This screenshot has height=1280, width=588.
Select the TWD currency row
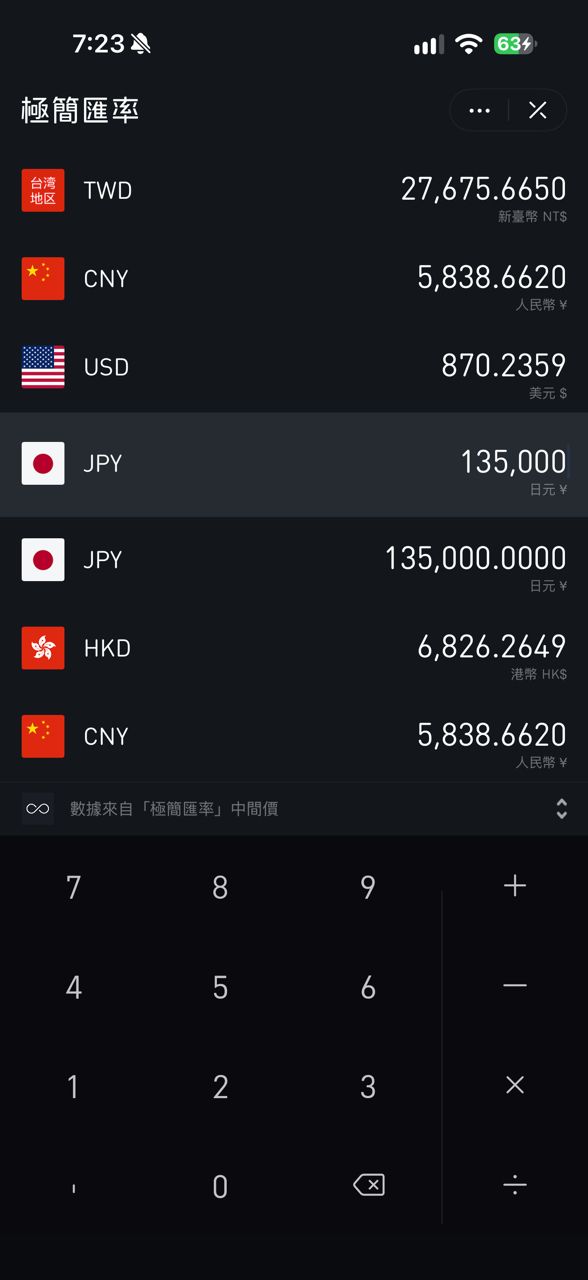[x=294, y=191]
